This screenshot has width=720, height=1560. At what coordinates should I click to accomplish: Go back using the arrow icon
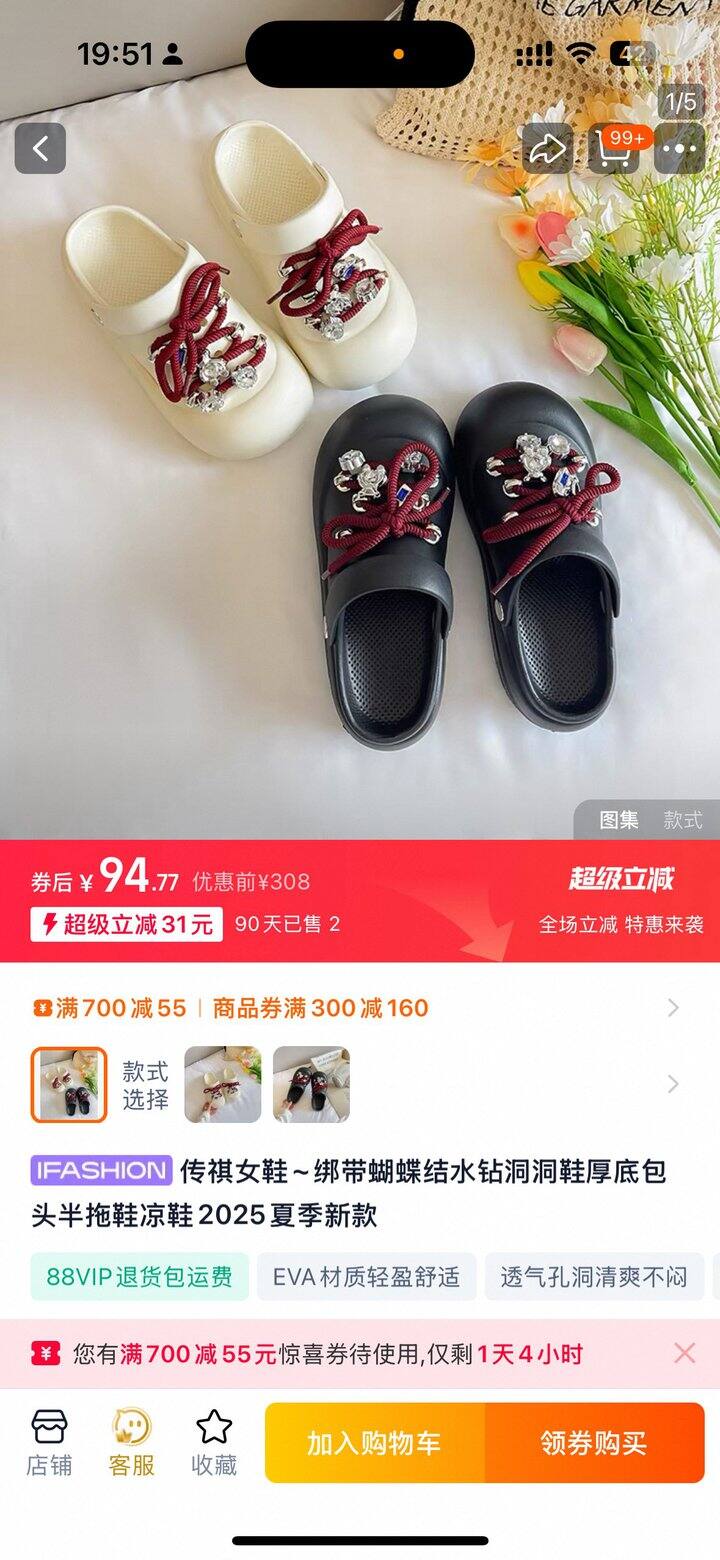click(40, 149)
